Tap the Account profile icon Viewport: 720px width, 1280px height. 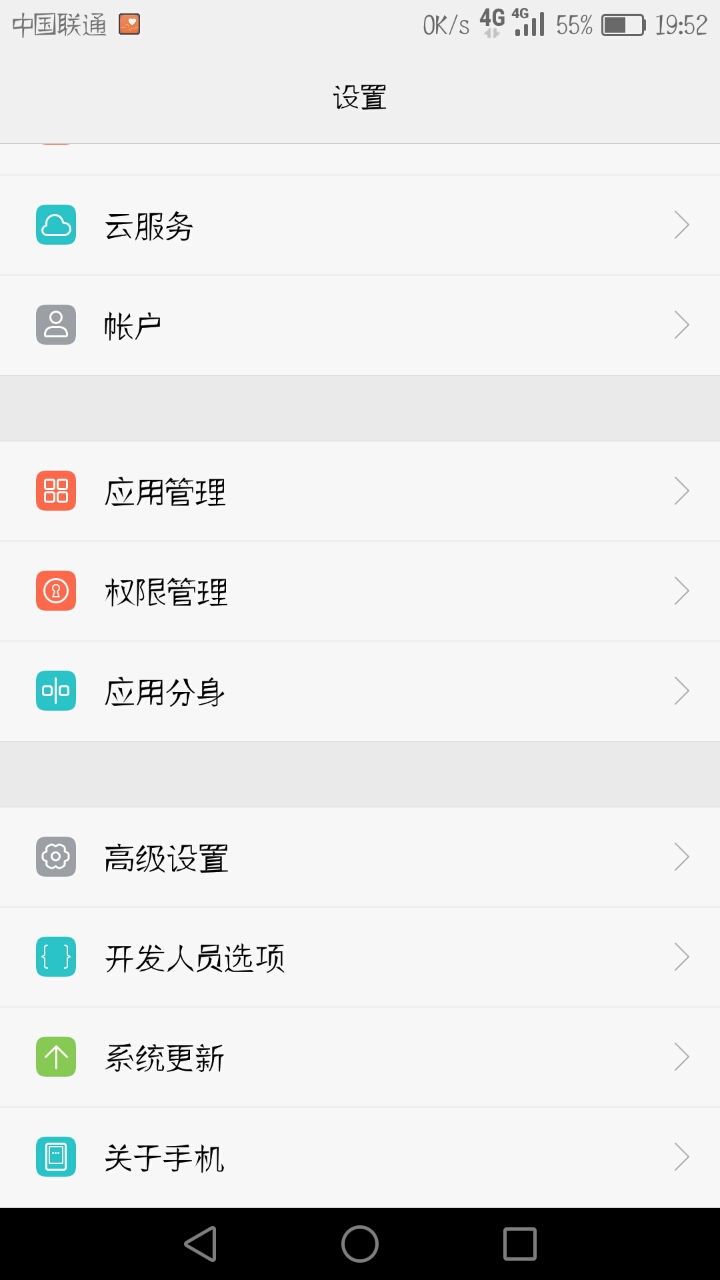click(x=55, y=324)
